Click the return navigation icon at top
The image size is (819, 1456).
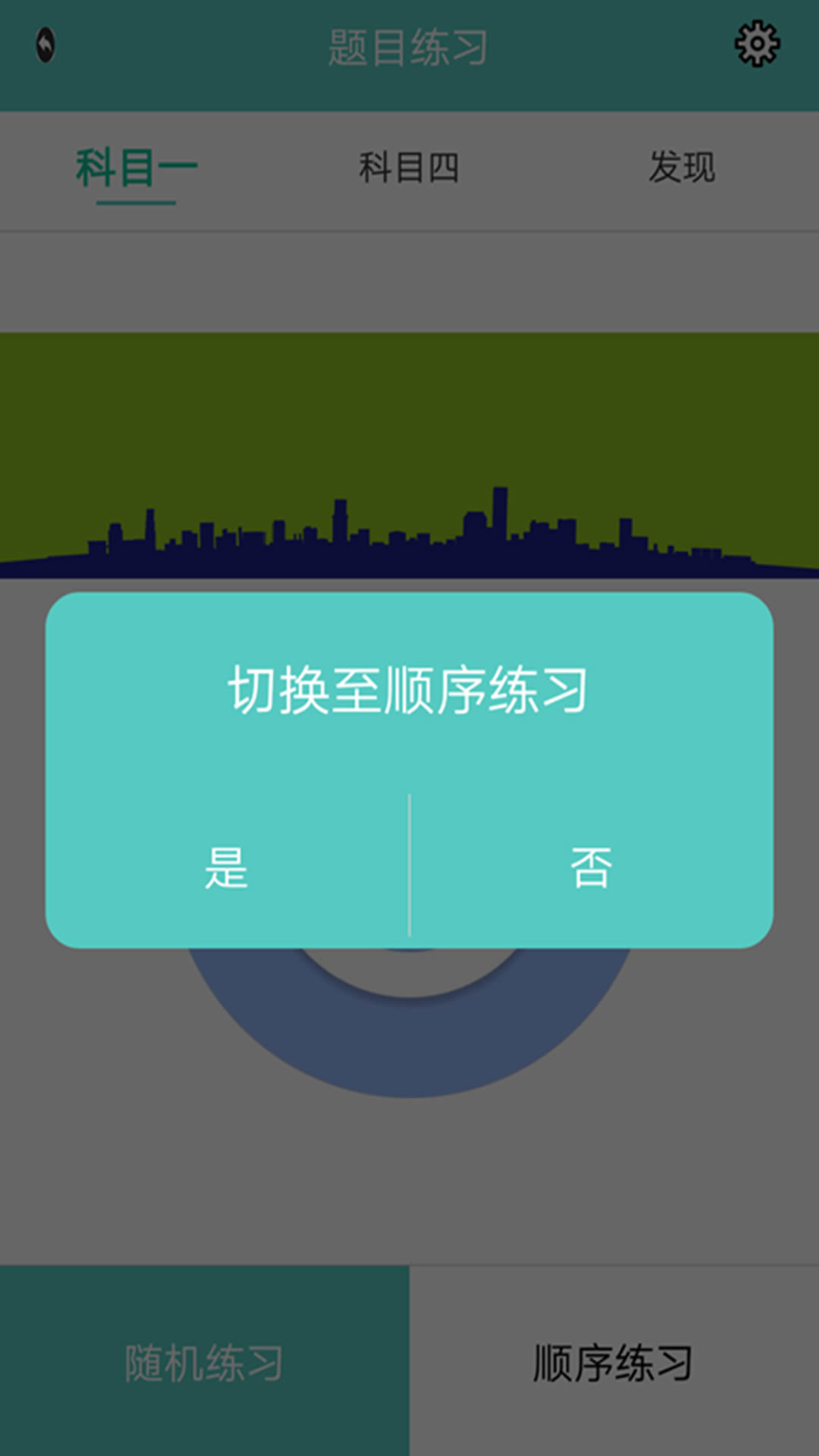coord(44,43)
